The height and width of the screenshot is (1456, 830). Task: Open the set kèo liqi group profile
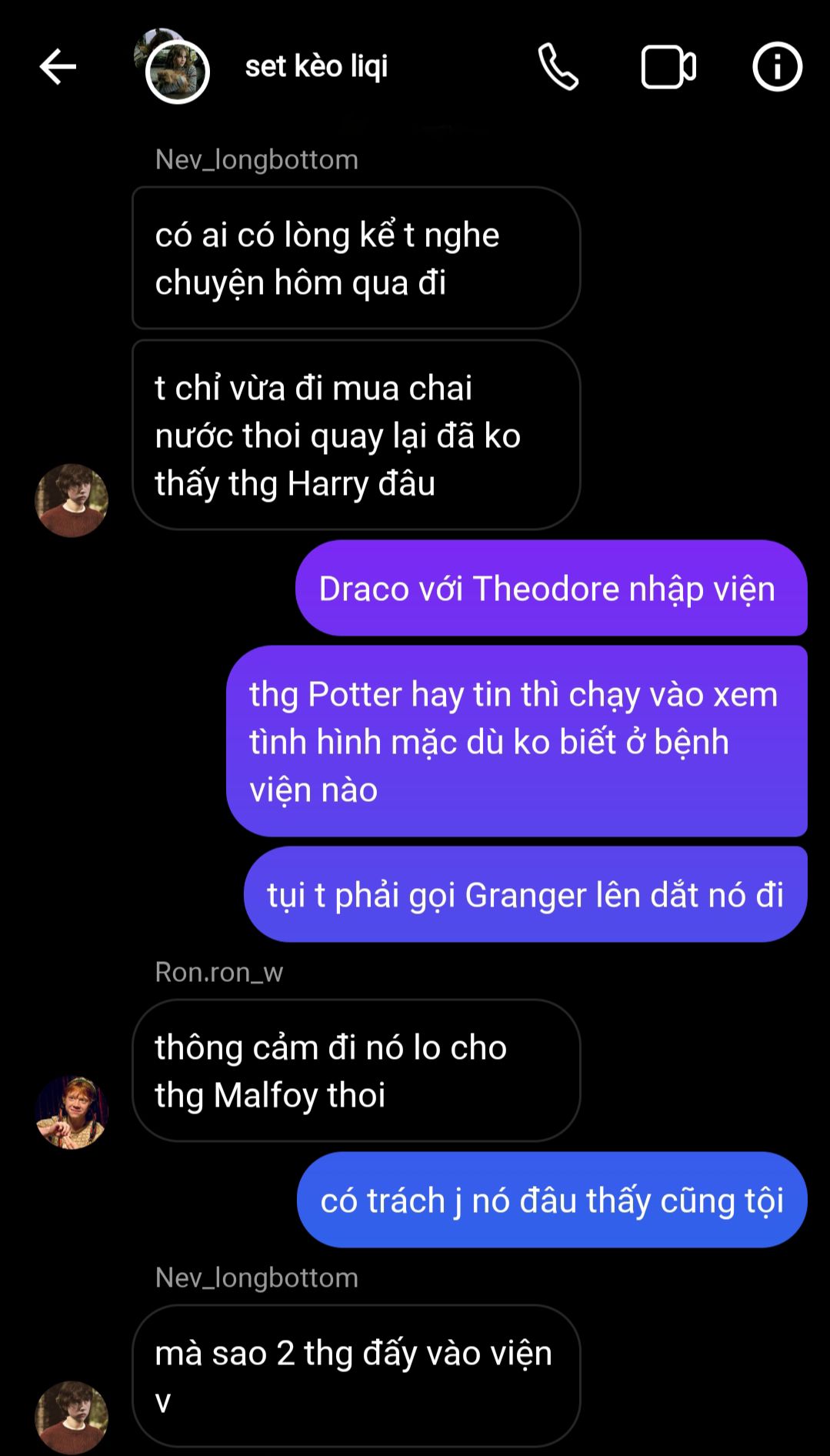click(x=316, y=67)
